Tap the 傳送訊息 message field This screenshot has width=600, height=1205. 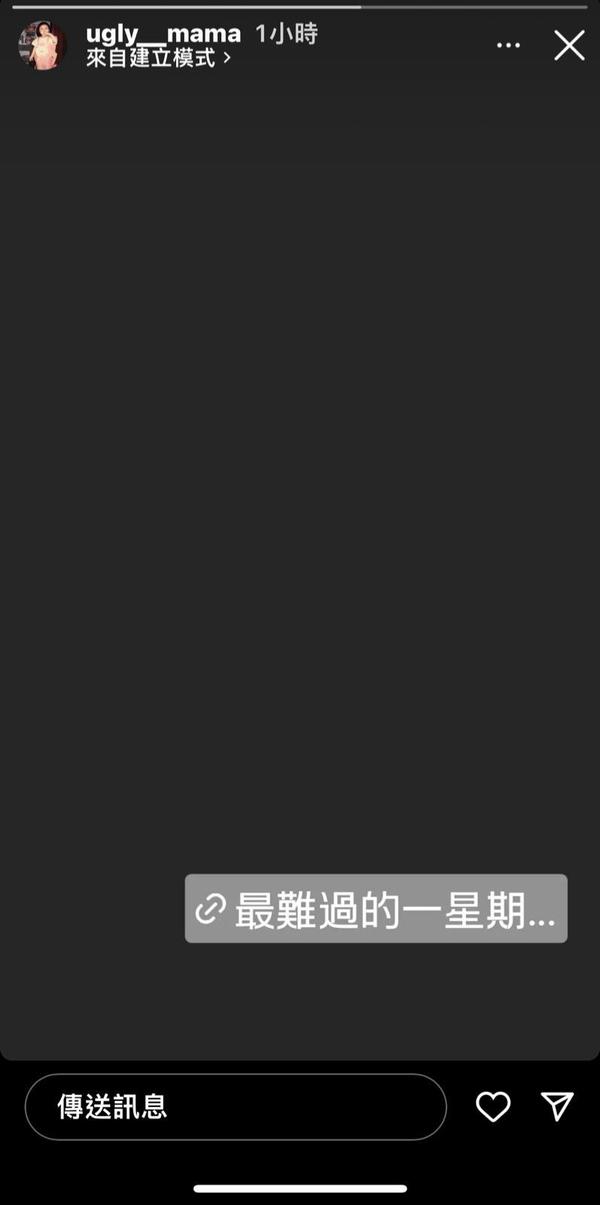[x=235, y=1106]
